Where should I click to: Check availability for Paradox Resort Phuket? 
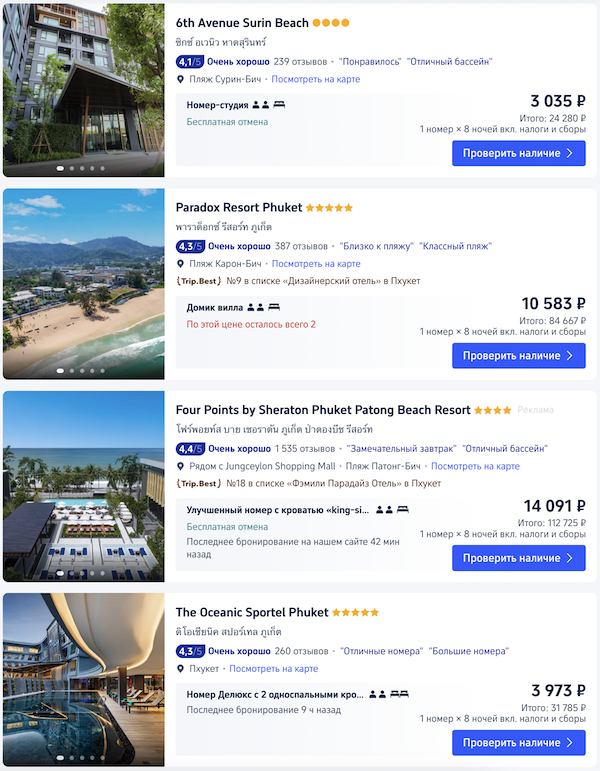tap(518, 355)
